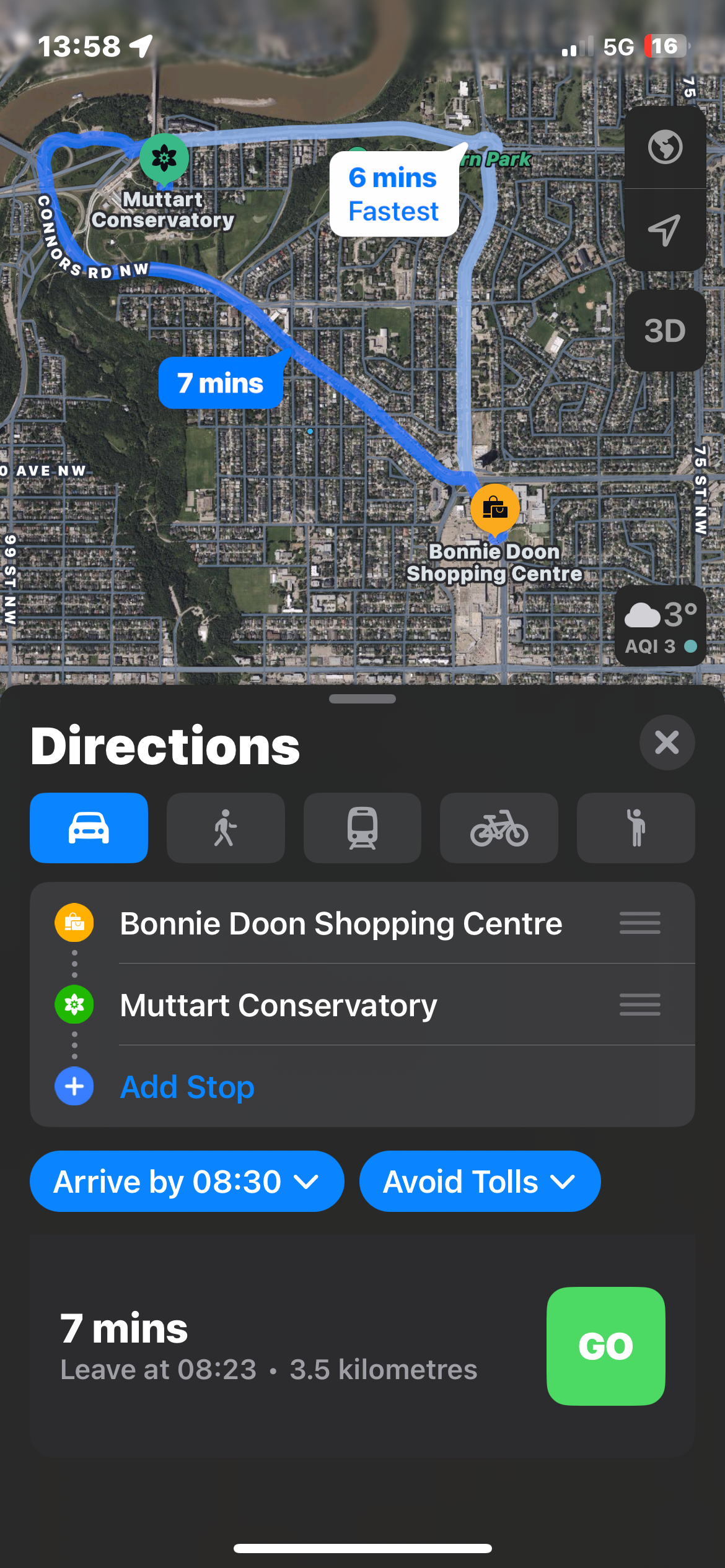The height and width of the screenshot is (1568, 725).
Task: Edit the Muttart Conservatory destination
Action: coord(279,1005)
